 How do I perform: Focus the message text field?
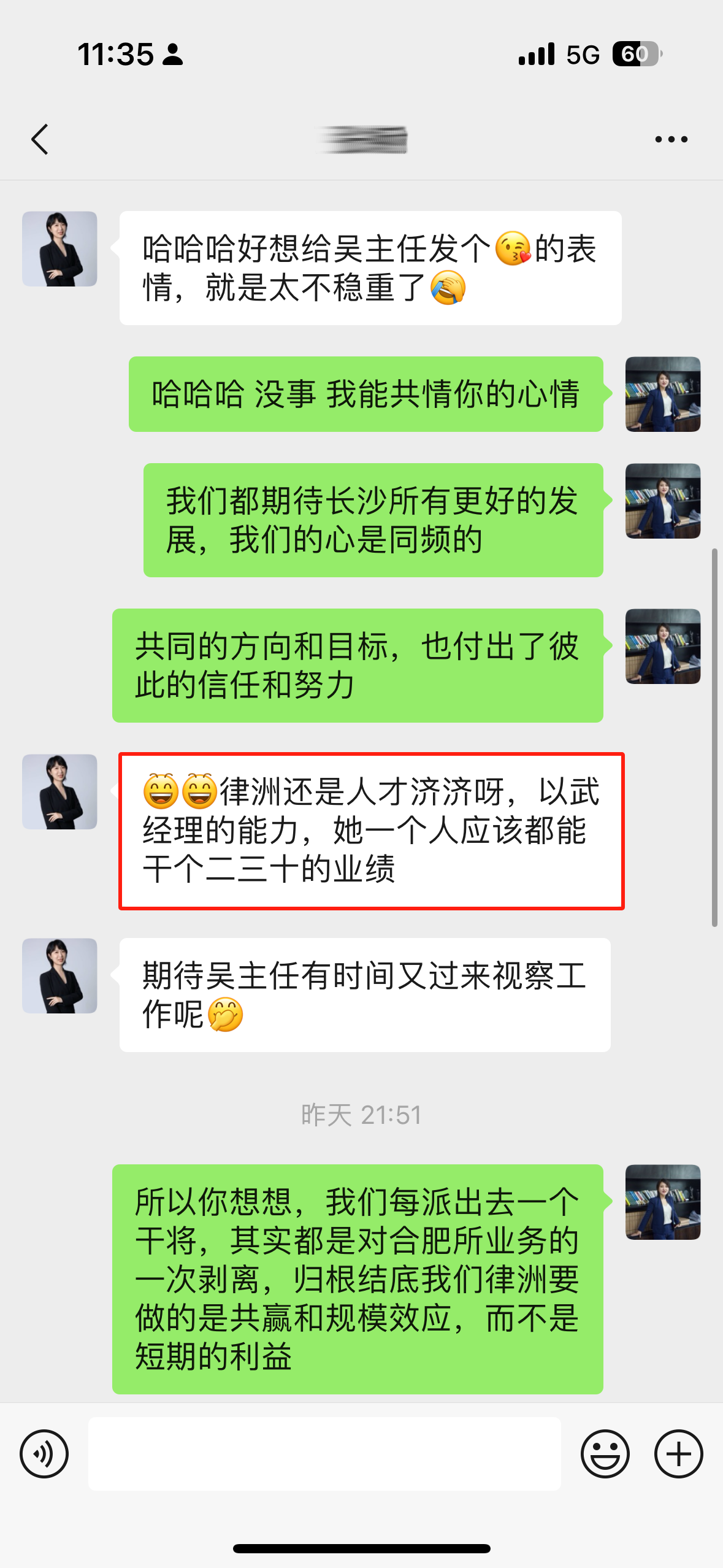tap(324, 1453)
